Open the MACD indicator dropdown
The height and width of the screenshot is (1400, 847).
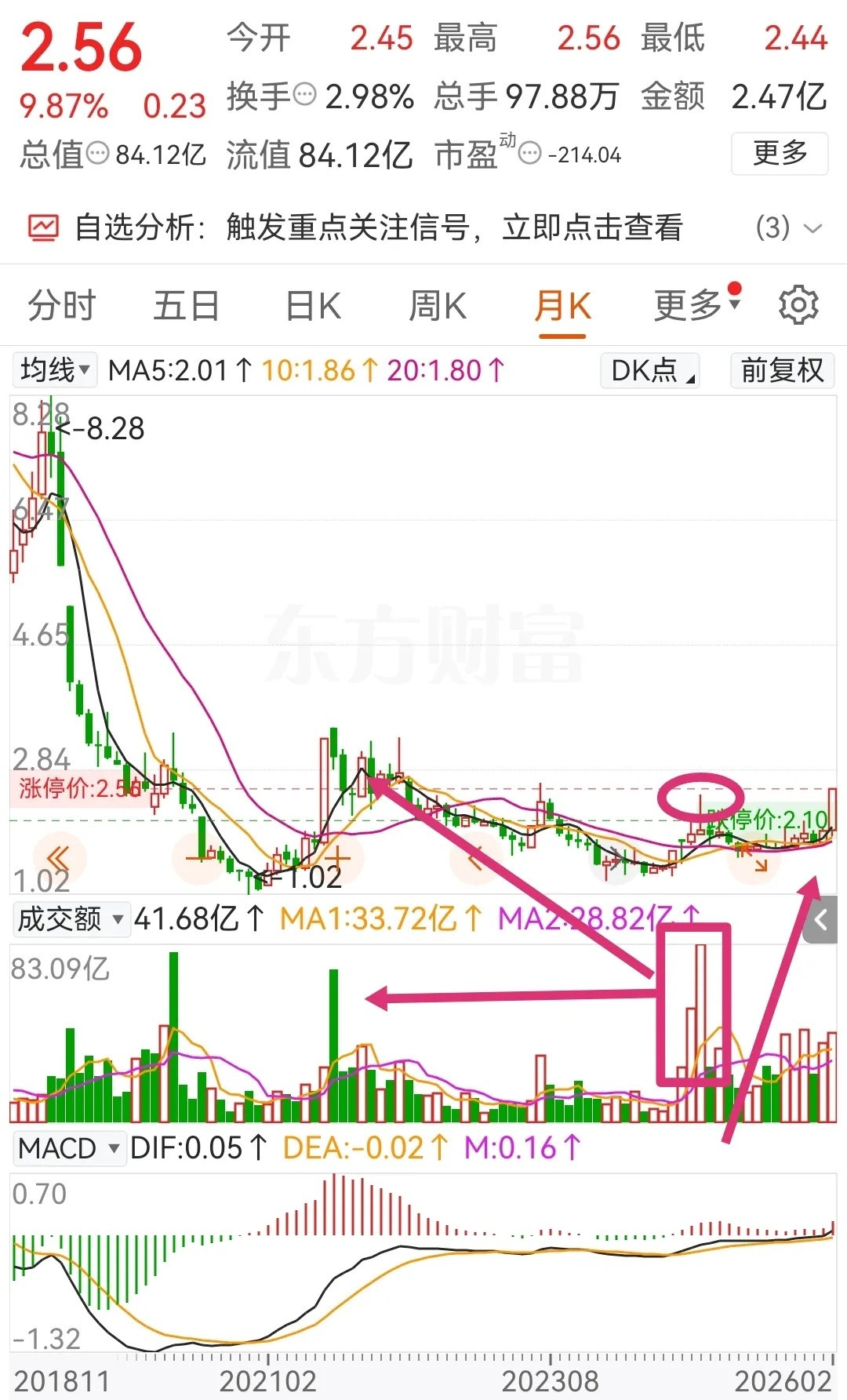(x=69, y=1147)
